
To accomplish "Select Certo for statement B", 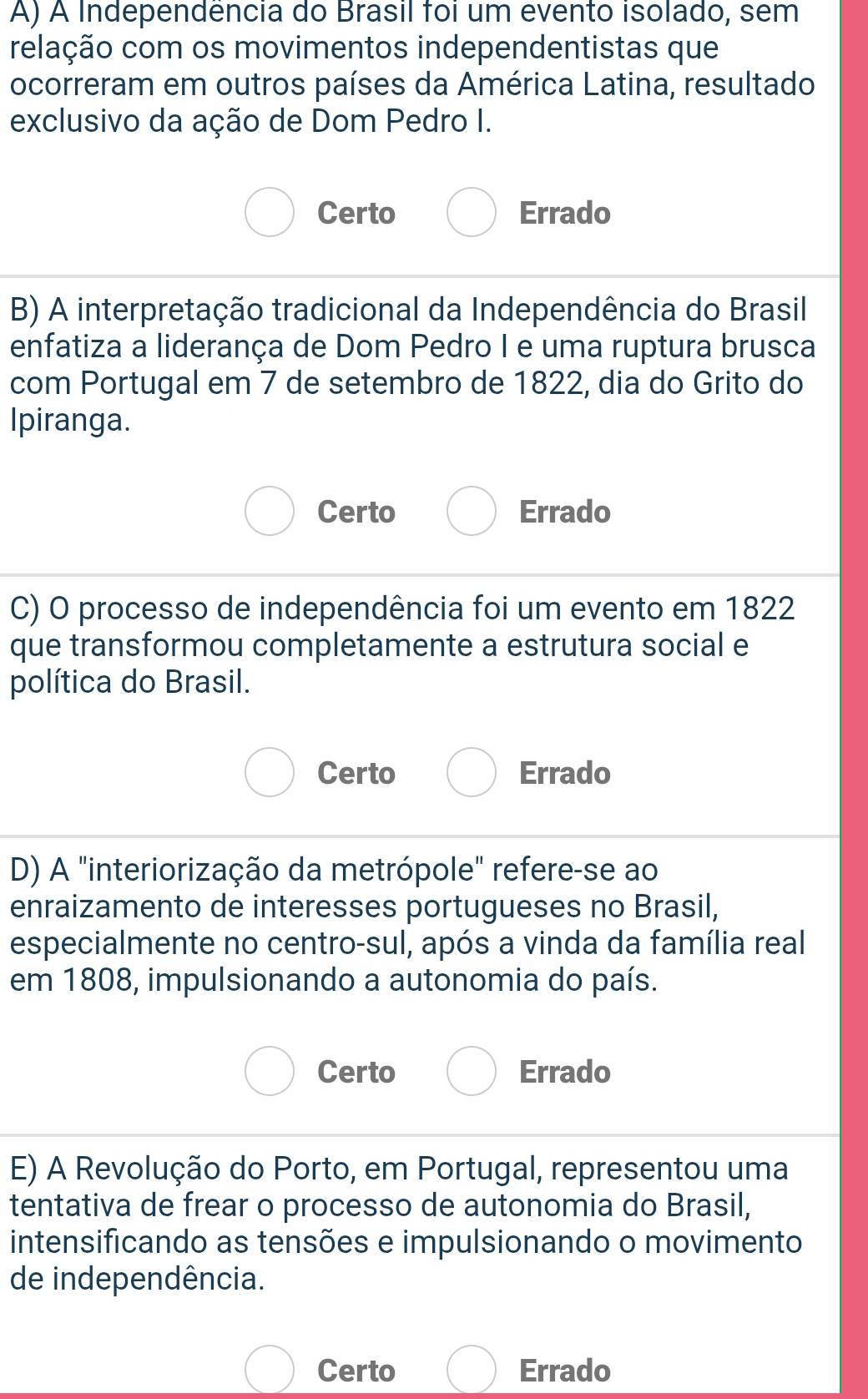I will coord(270,511).
